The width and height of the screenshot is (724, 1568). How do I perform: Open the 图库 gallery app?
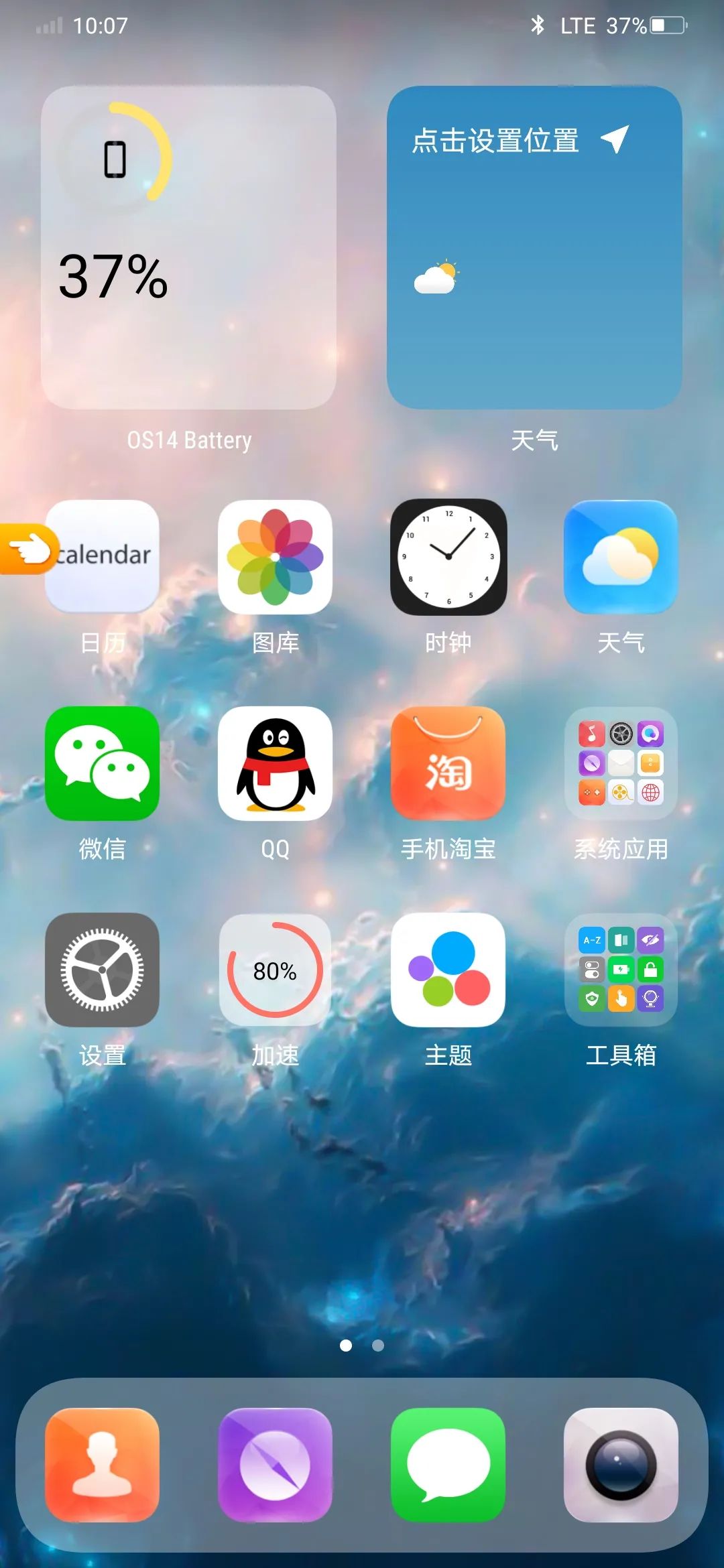(276, 558)
